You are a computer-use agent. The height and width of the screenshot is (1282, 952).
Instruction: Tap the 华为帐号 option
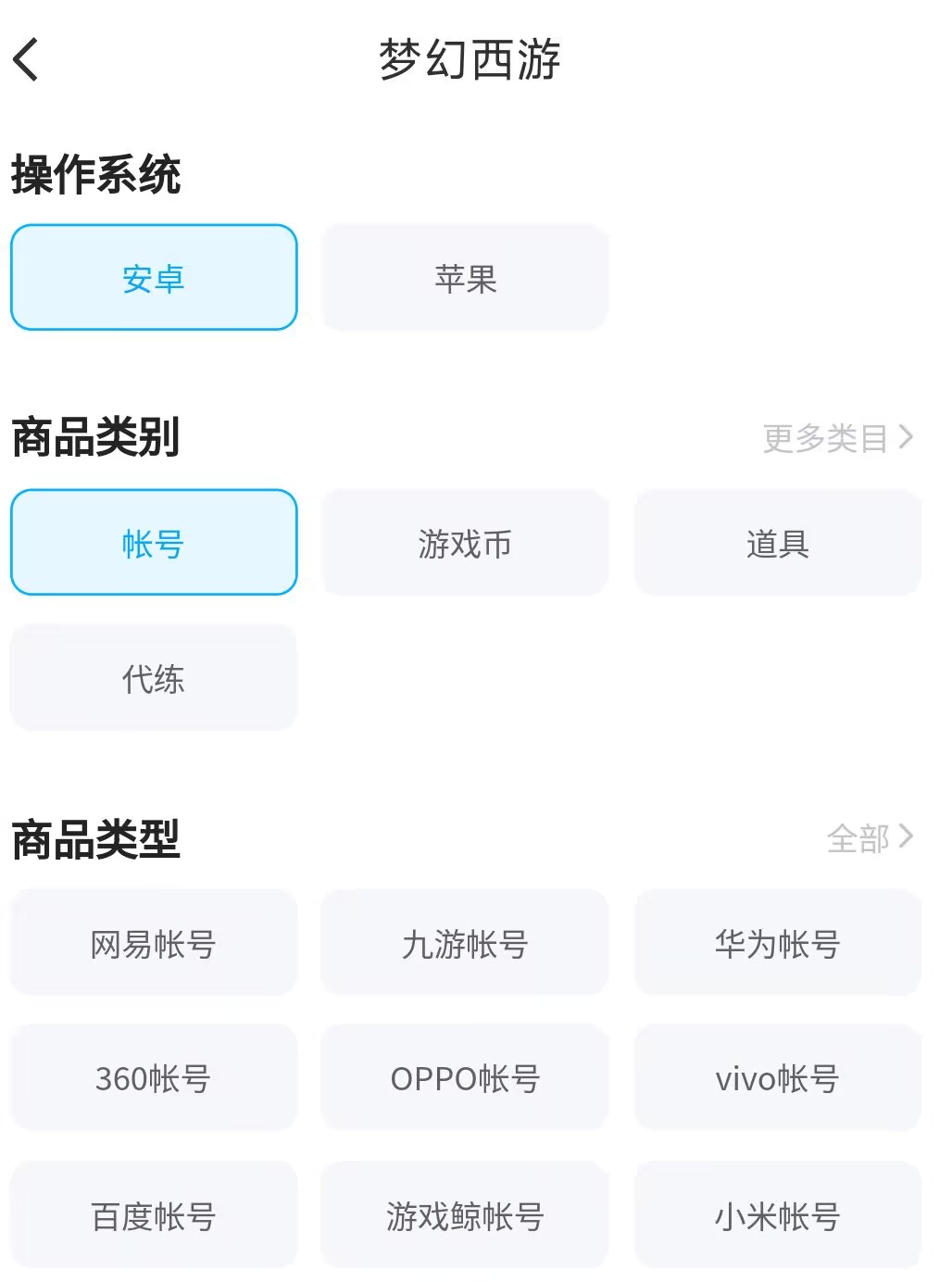(x=778, y=944)
